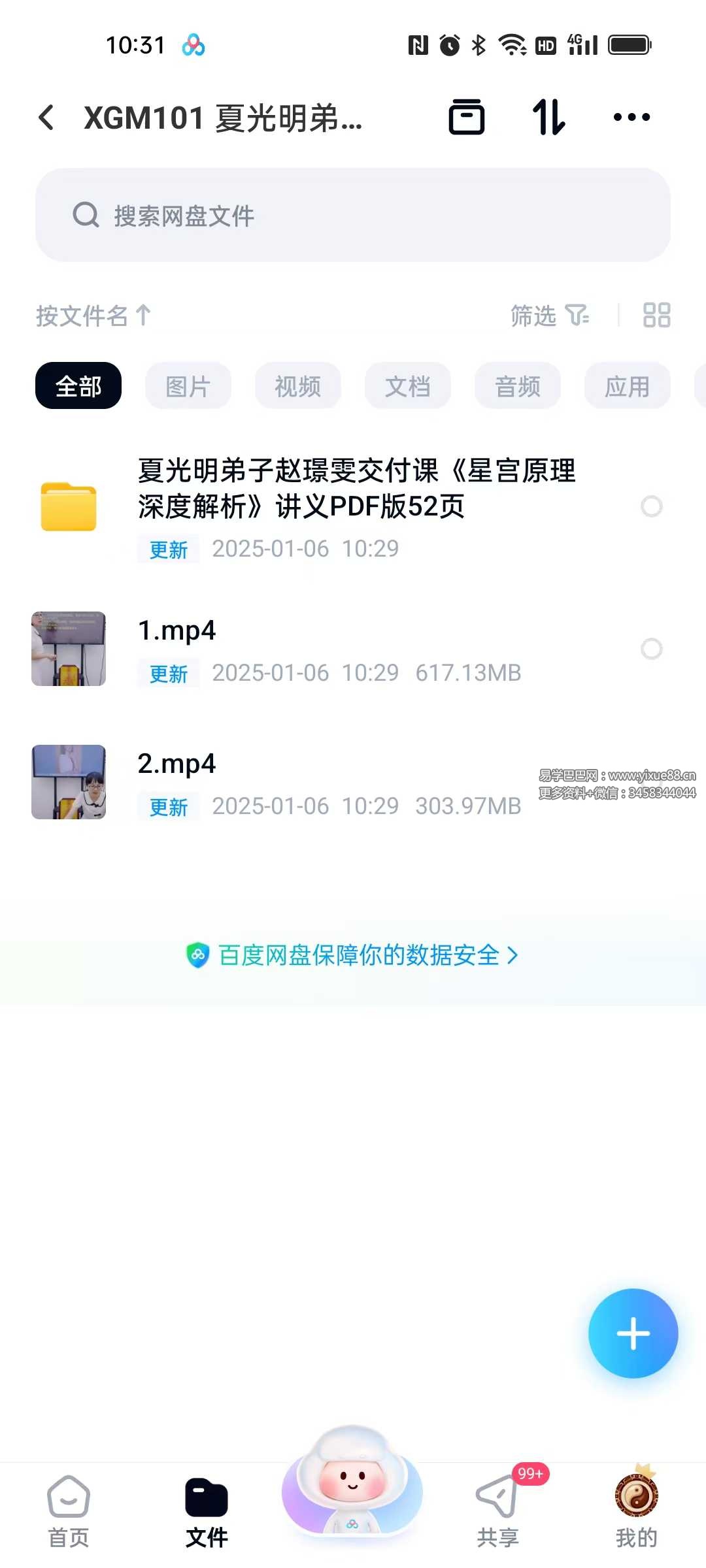
Task: Switch to the 共享 tab
Action: 497,1509
